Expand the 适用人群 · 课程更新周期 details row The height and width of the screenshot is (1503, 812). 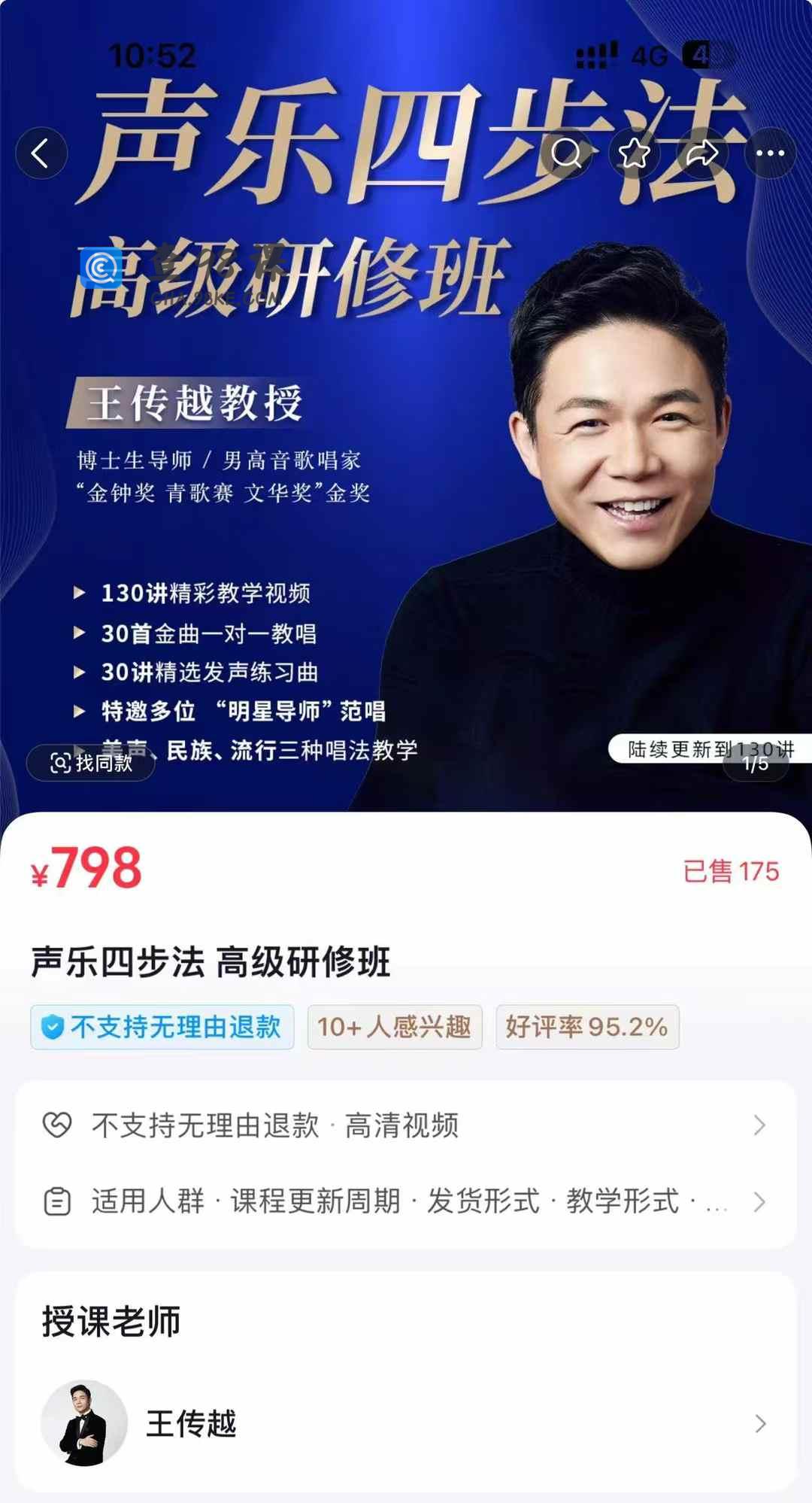coord(406,1201)
